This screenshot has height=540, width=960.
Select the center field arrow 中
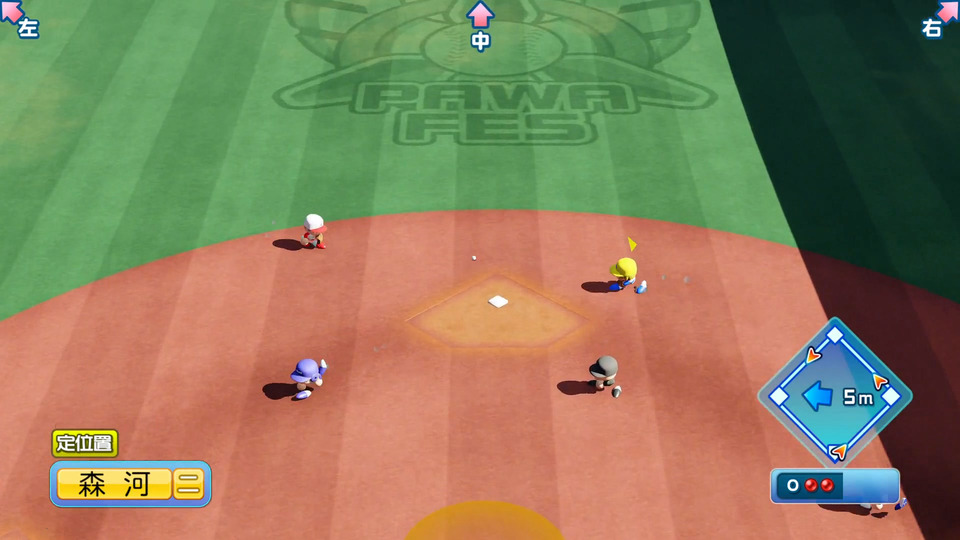click(481, 26)
